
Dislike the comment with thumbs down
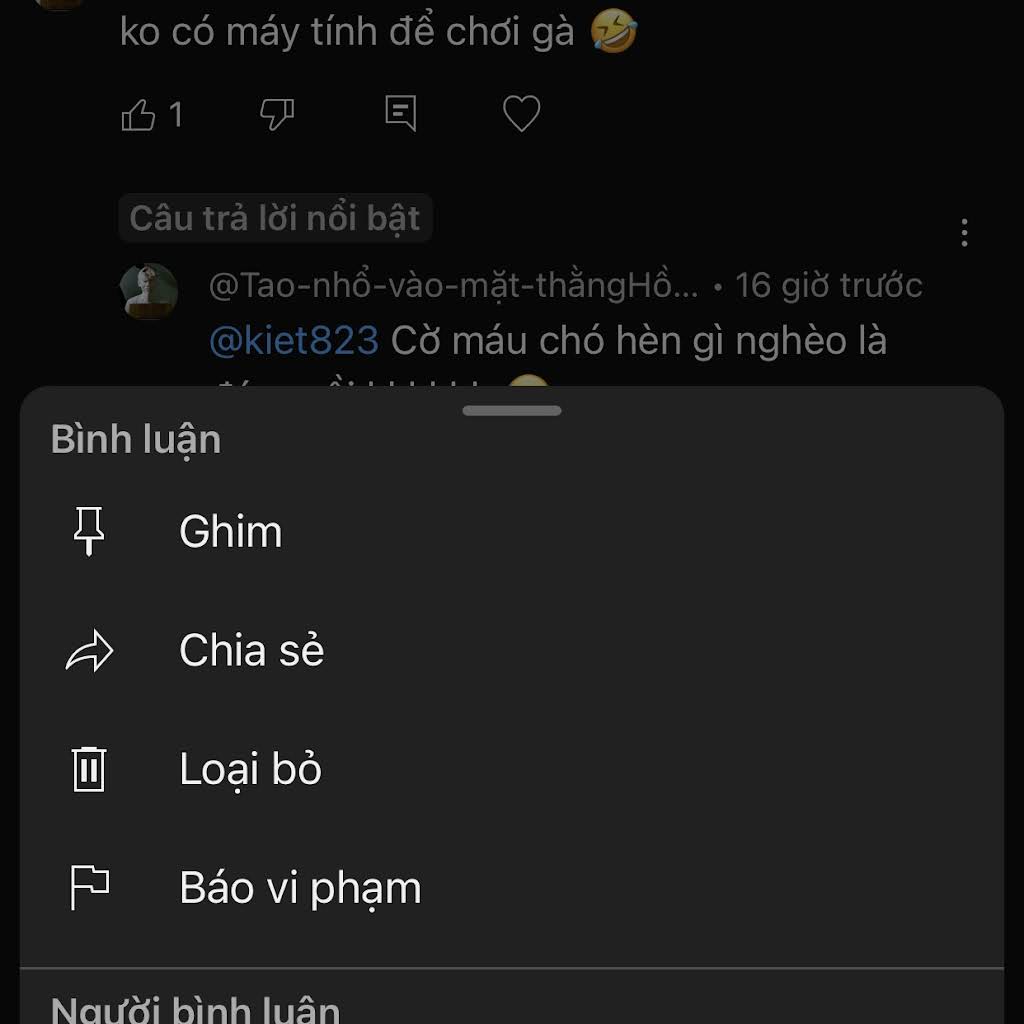click(x=277, y=115)
